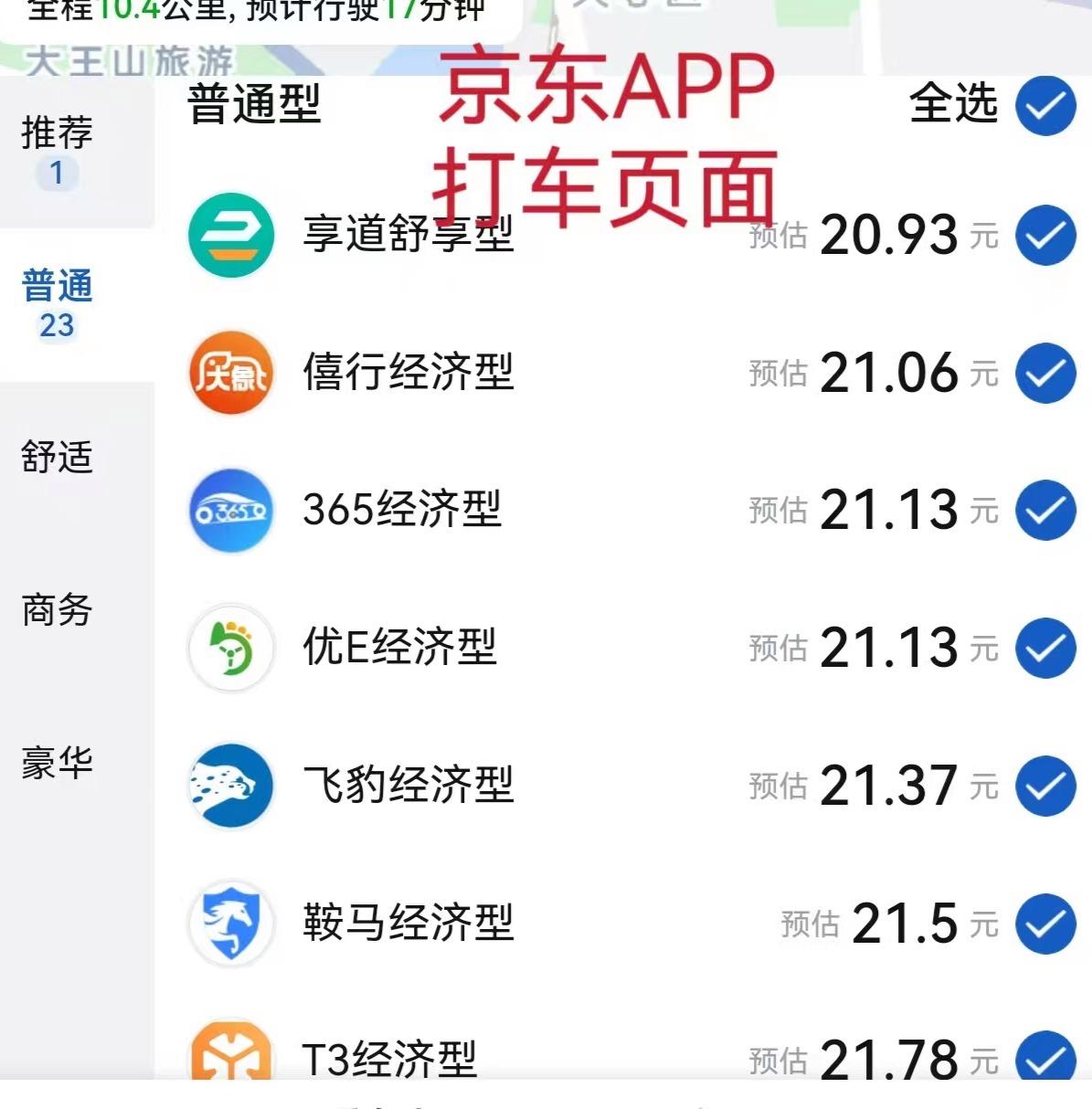Toggle the 鞍马经济型 checkbox
This screenshot has height=1109, width=1092.
[1045, 924]
